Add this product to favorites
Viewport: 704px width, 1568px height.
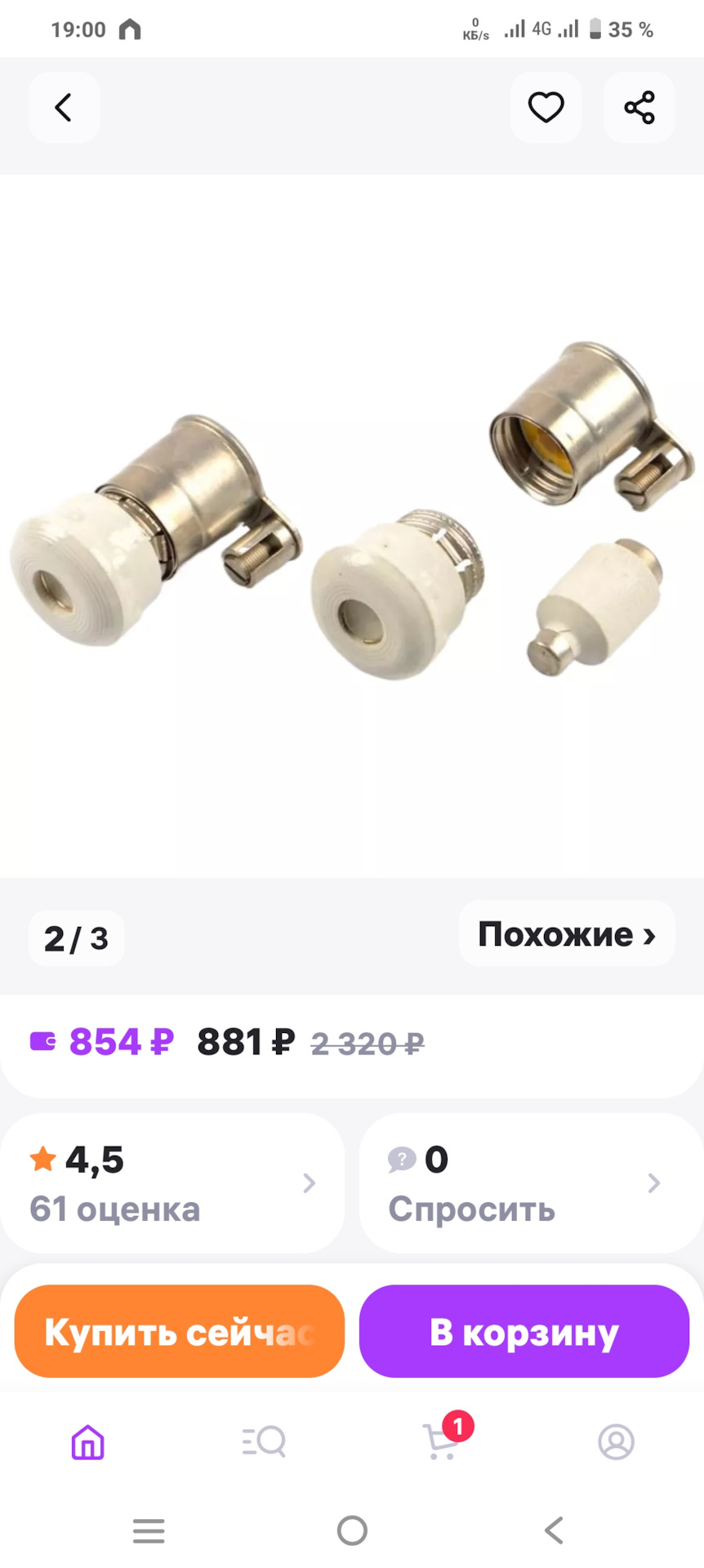tap(546, 108)
